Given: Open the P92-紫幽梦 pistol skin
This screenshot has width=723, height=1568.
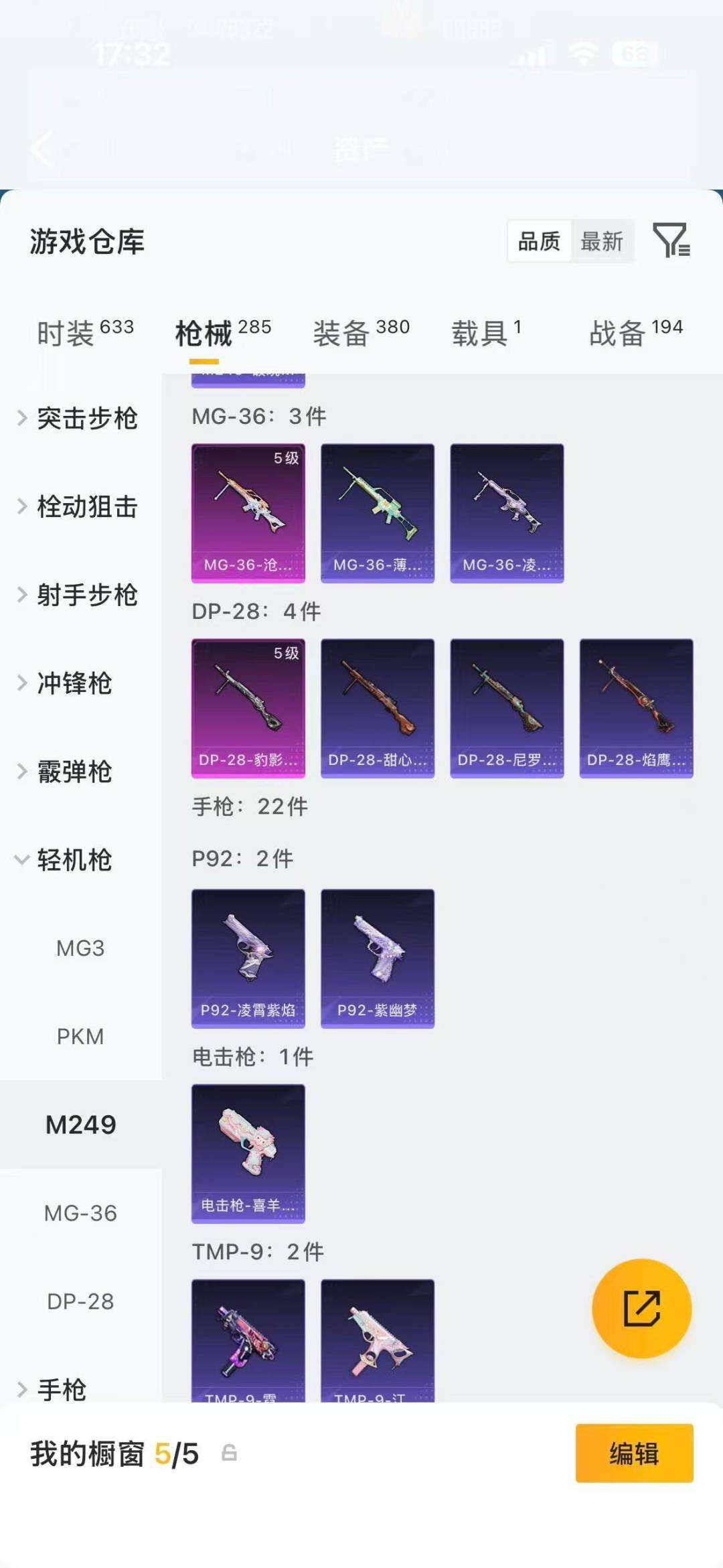Looking at the screenshot, I should coord(377,959).
